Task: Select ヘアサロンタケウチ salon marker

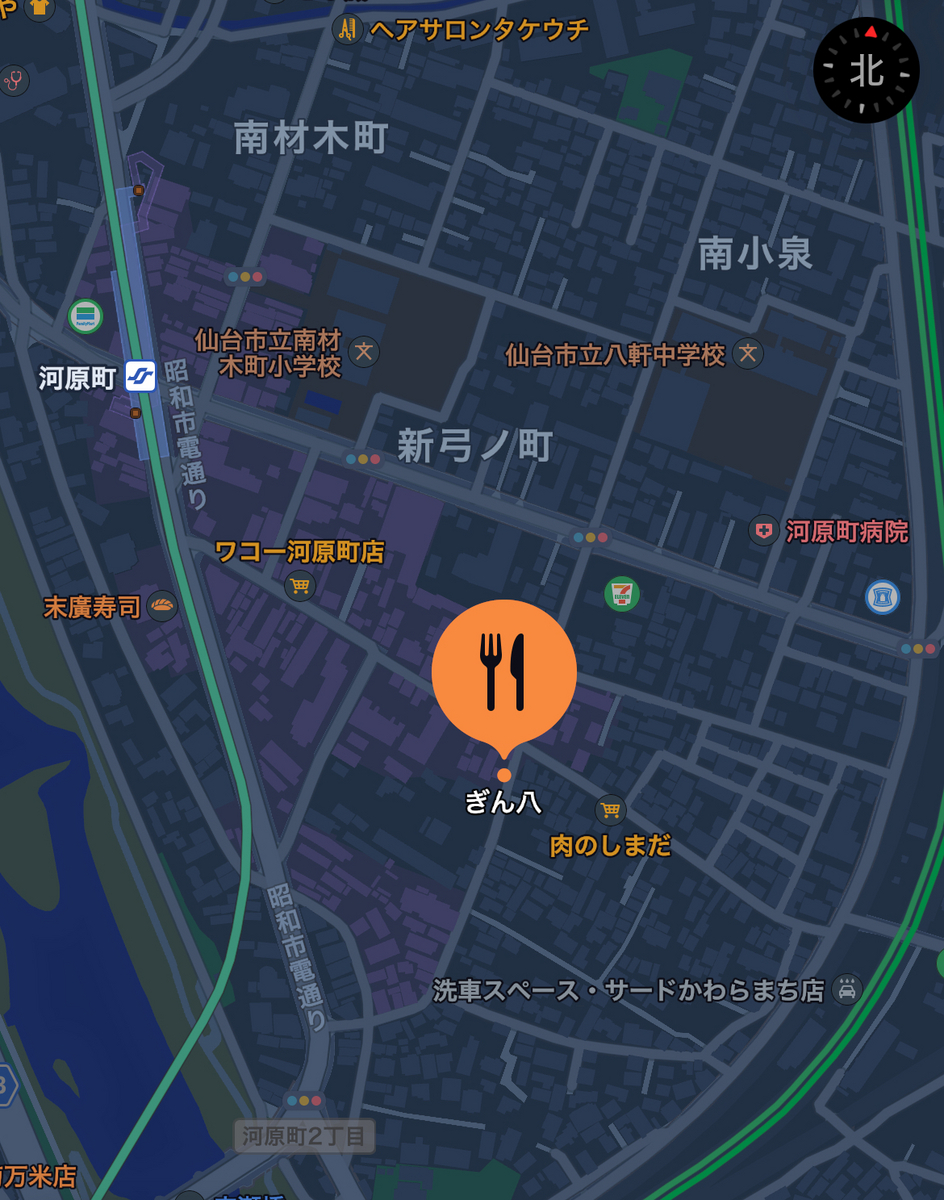Action: 348,29
